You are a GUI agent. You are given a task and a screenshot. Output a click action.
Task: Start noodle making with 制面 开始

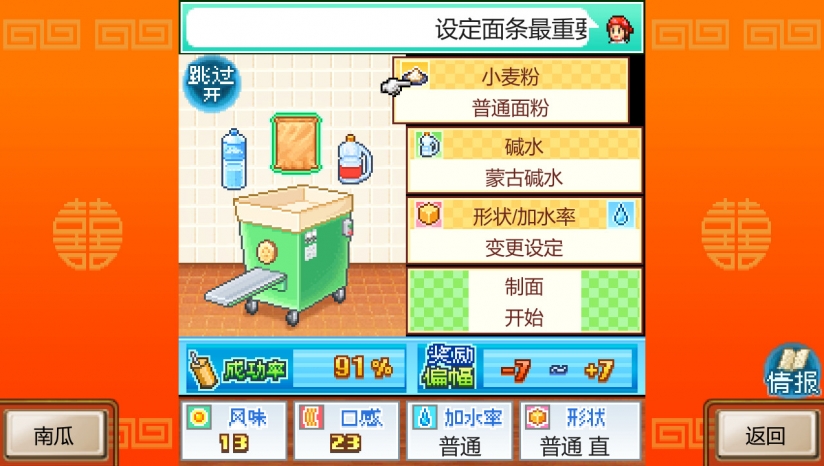tap(524, 301)
